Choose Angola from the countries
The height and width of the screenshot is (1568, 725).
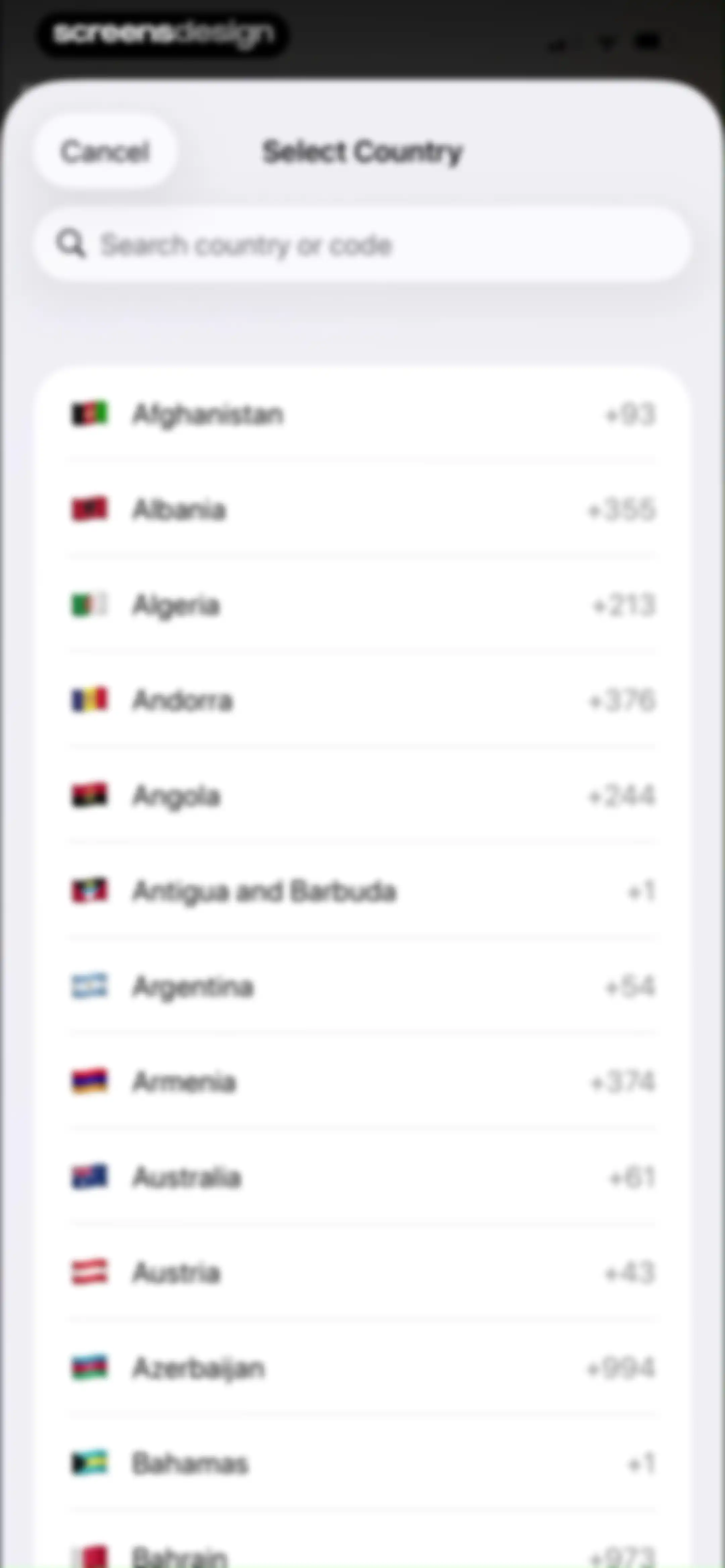click(362, 795)
